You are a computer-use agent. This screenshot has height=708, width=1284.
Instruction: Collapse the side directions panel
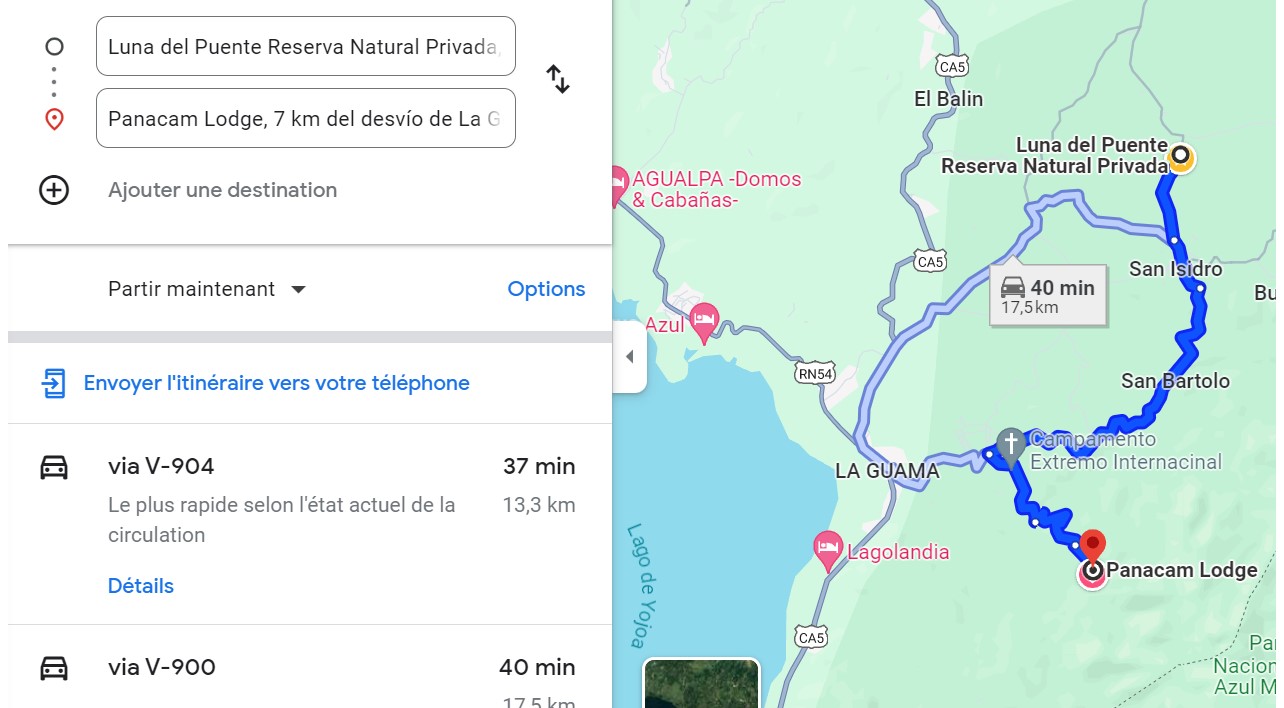pyautogui.click(x=629, y=357)
